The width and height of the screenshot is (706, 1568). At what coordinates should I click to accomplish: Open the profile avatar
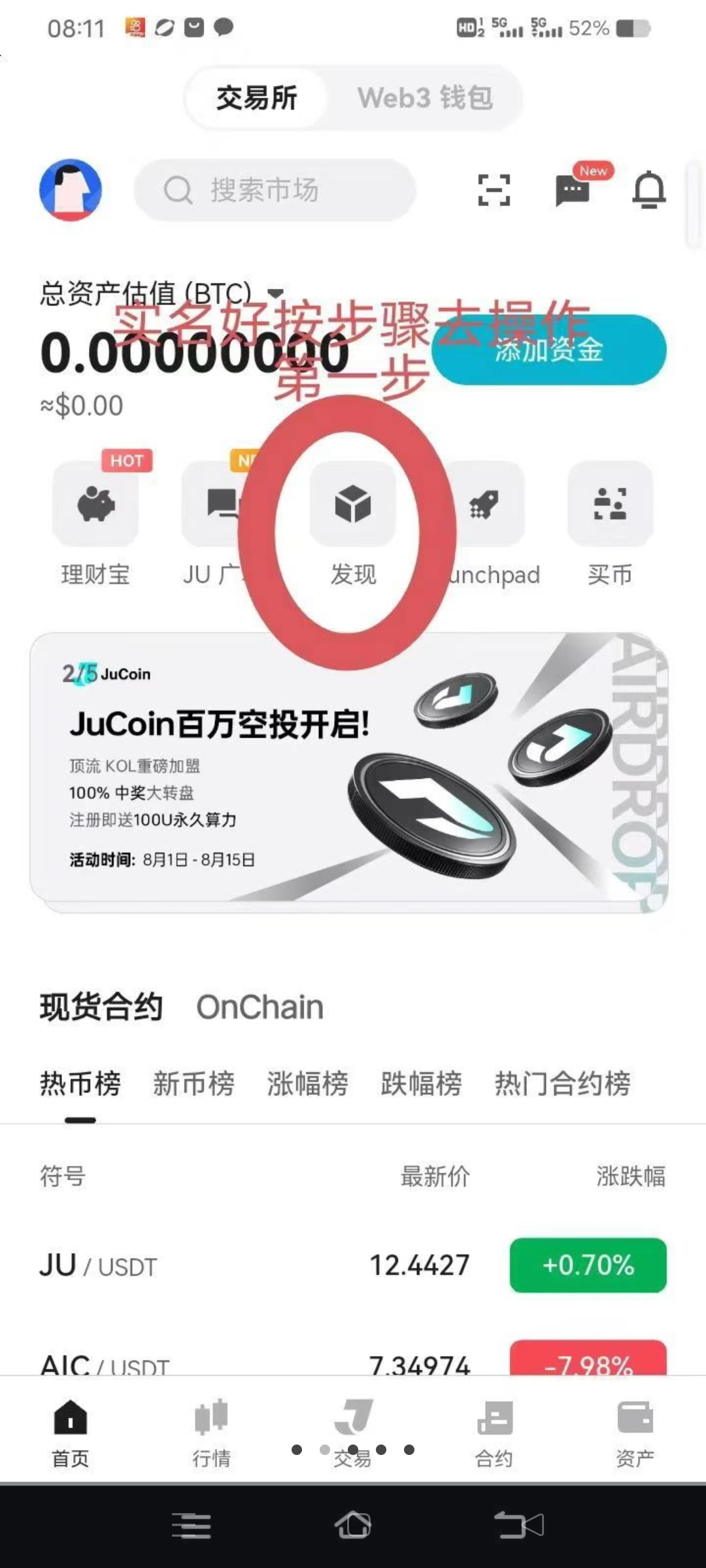tap(71, 190)
